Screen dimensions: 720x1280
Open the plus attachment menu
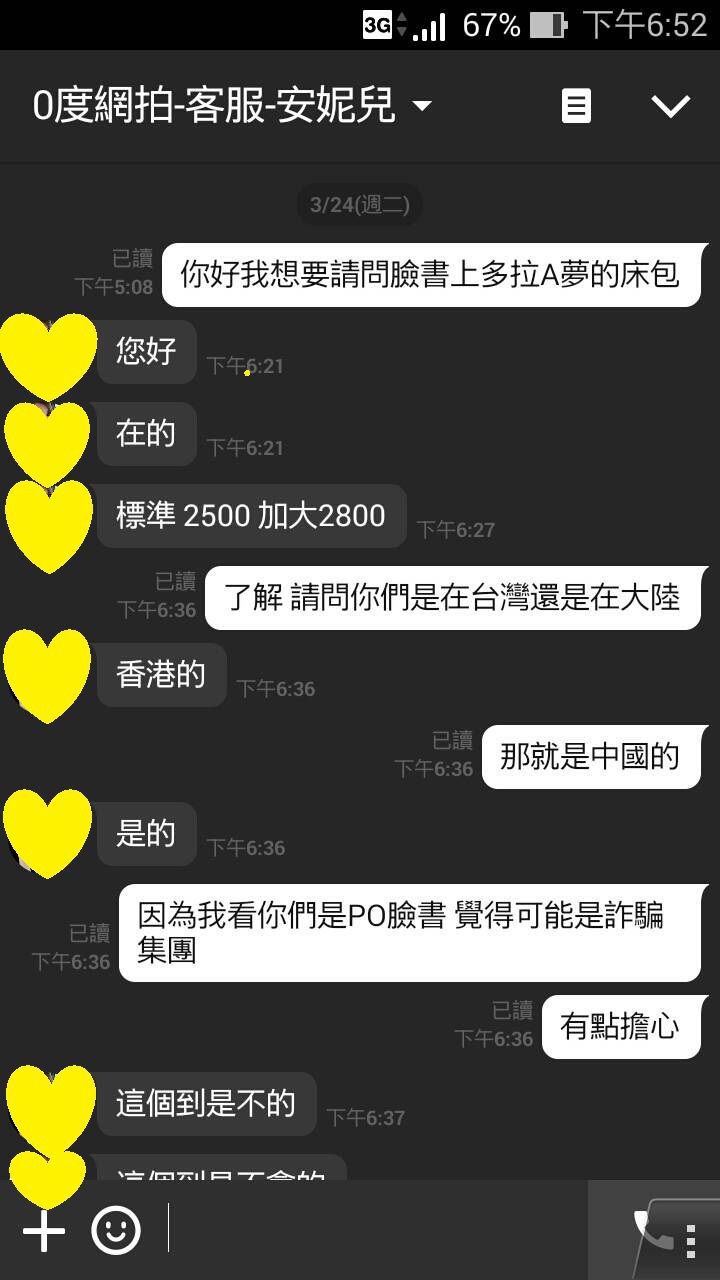(43, 1232)
